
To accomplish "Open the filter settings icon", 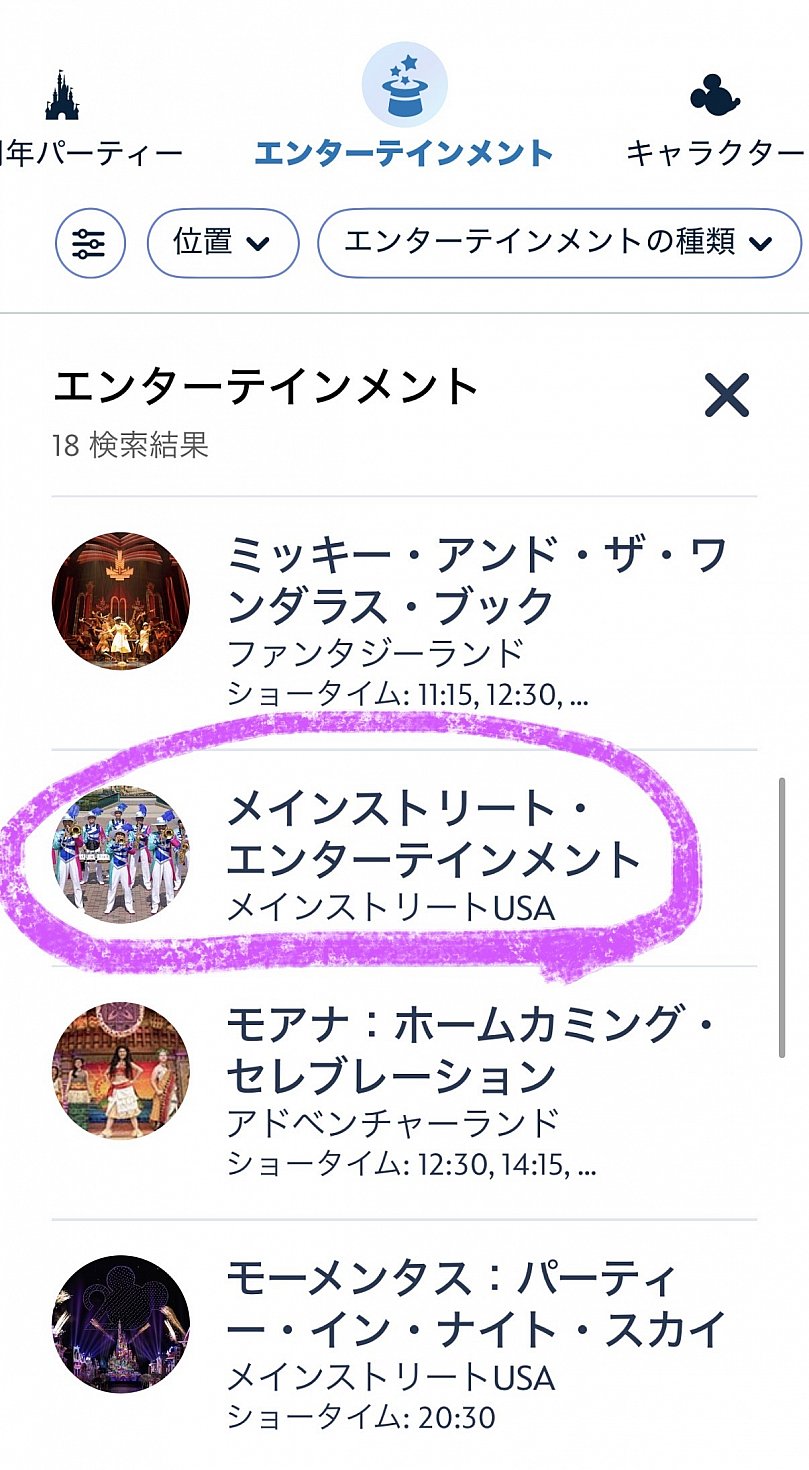I will point(90,243).
